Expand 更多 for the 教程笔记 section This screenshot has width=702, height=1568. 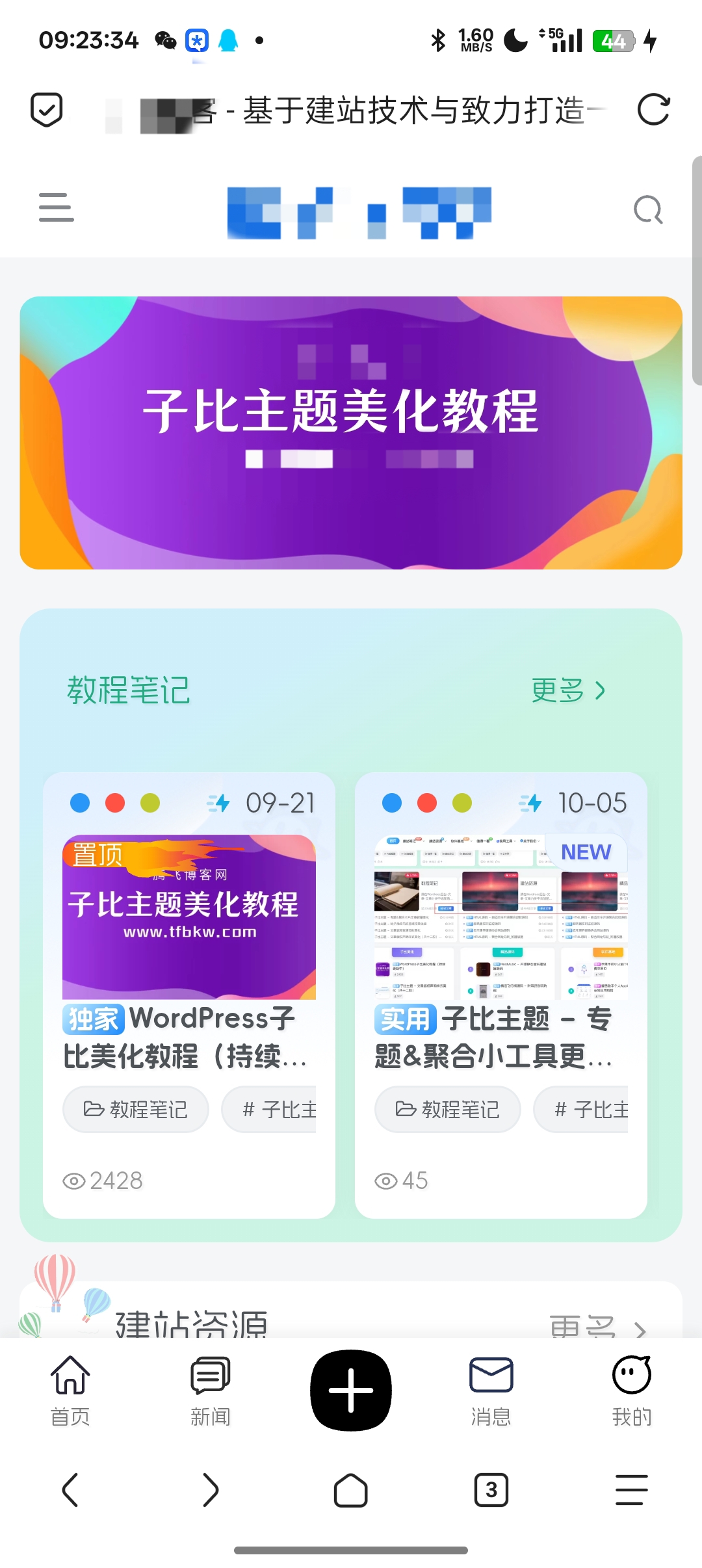[x=569, y=691]
